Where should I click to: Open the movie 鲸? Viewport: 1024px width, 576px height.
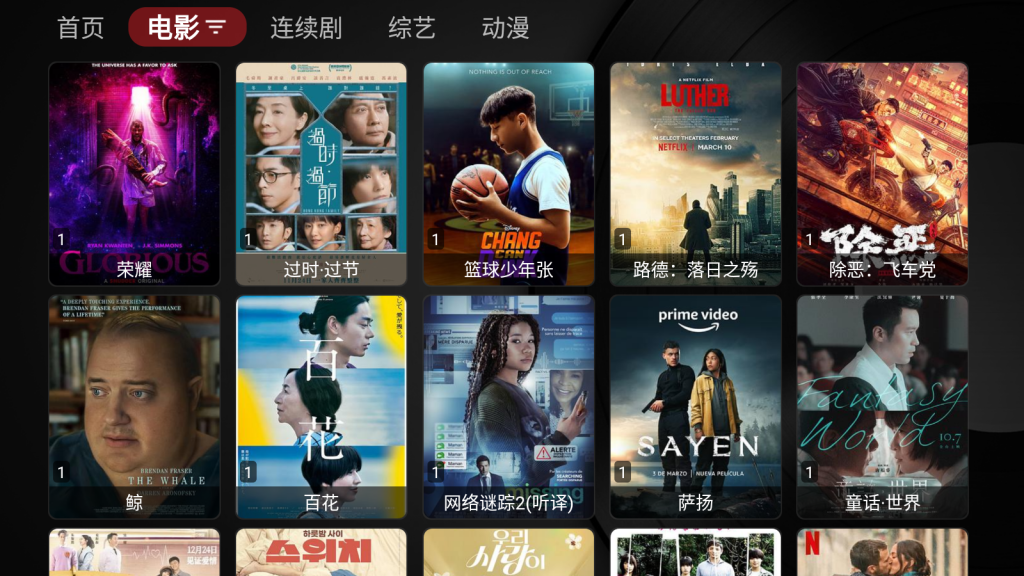pos(134,406)
